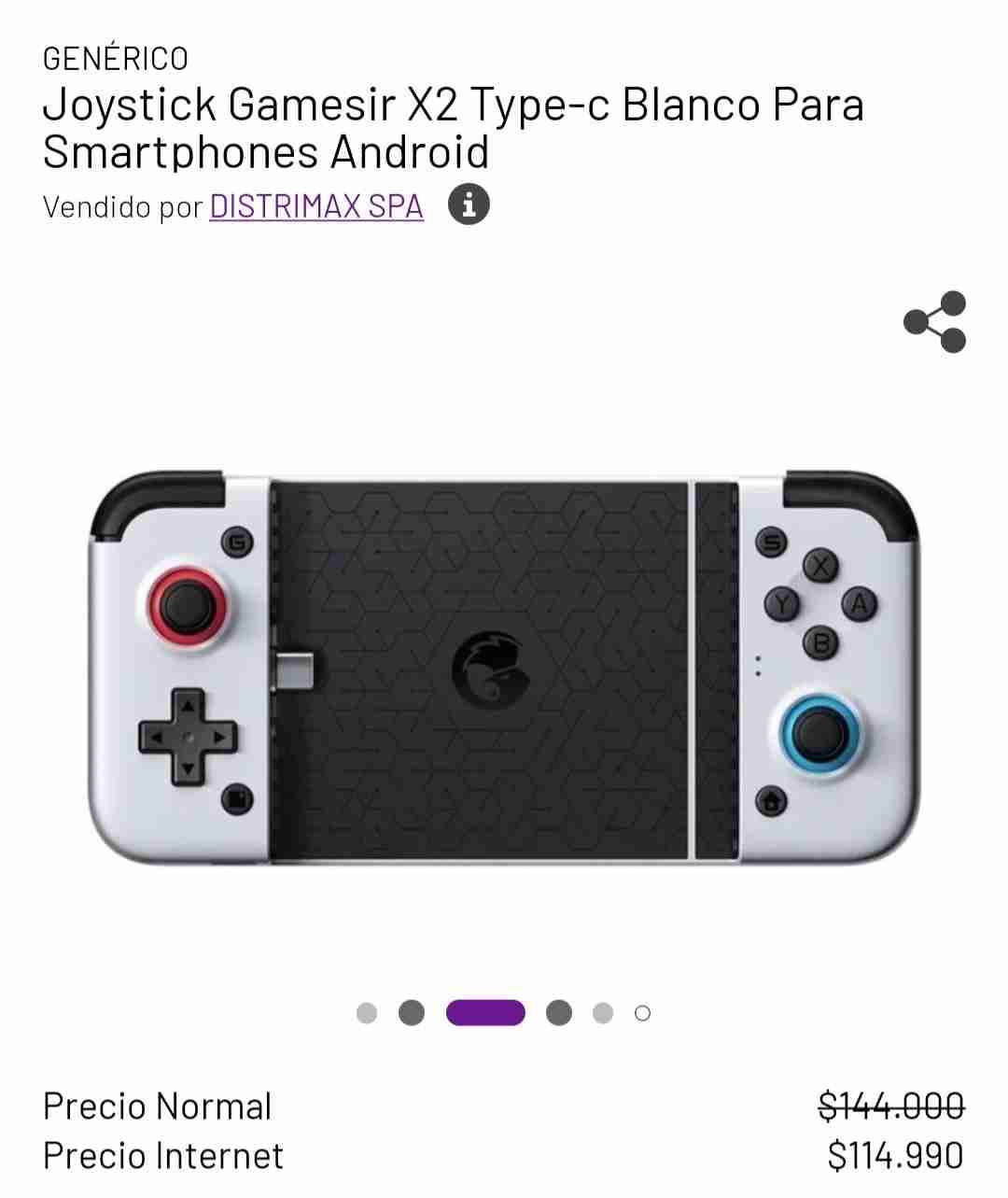Select the second carousel dot

point(412,1011)
